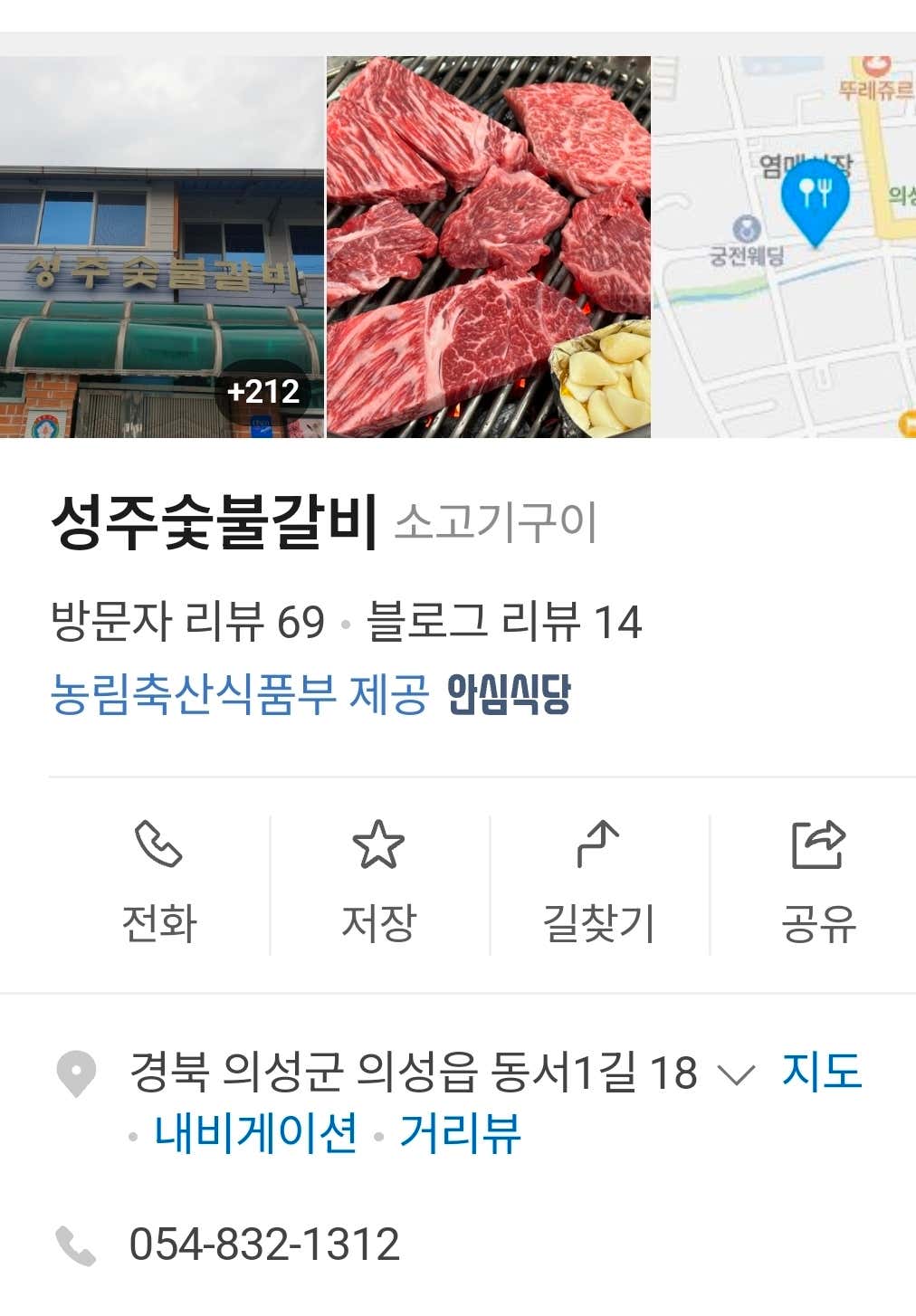Launch 내비게이션 navigation
Screen dimensions: 916x1316
(255, 1133)
